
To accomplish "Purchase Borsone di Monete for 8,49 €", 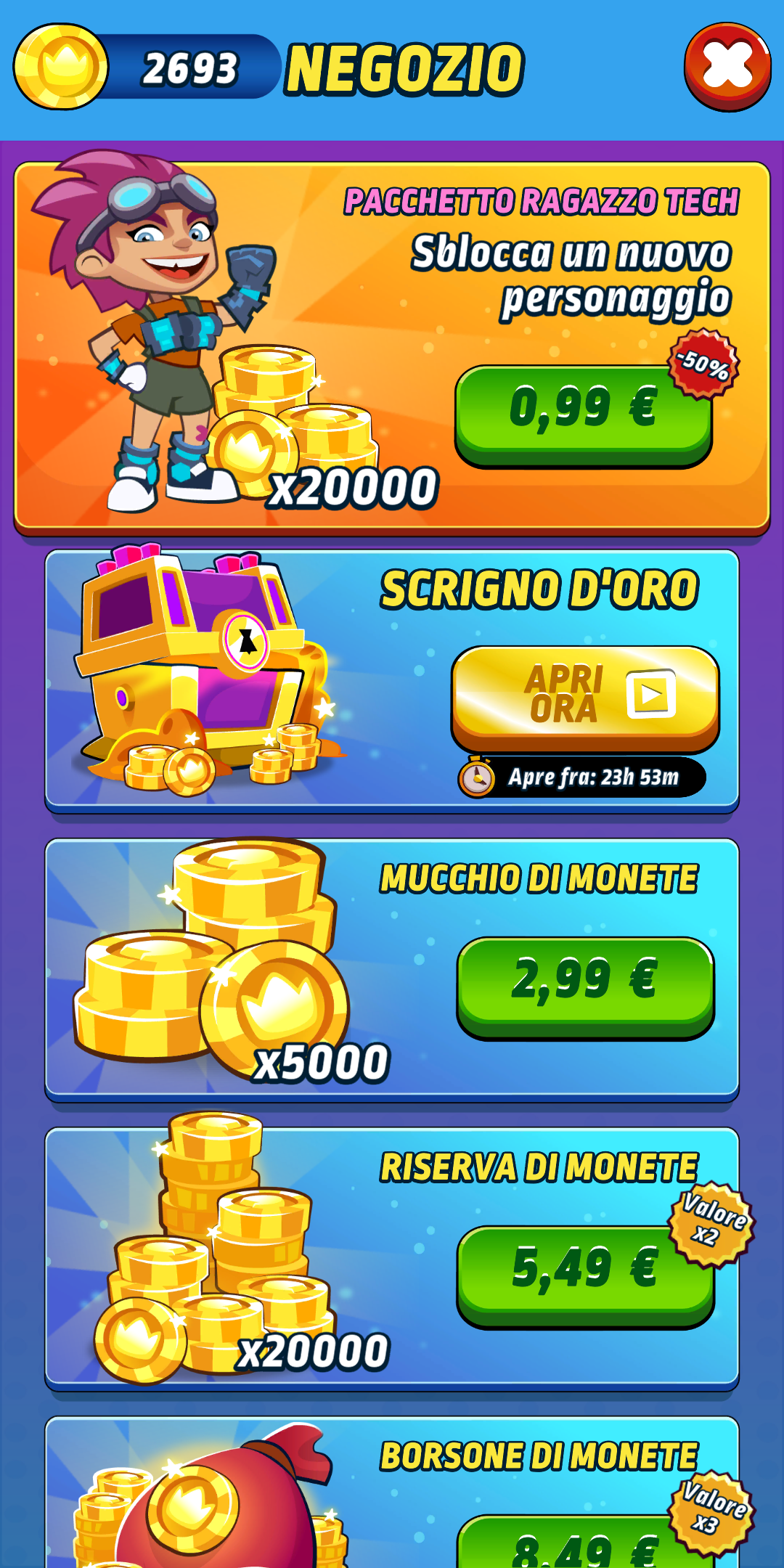I will click(x=585, y=1542).
